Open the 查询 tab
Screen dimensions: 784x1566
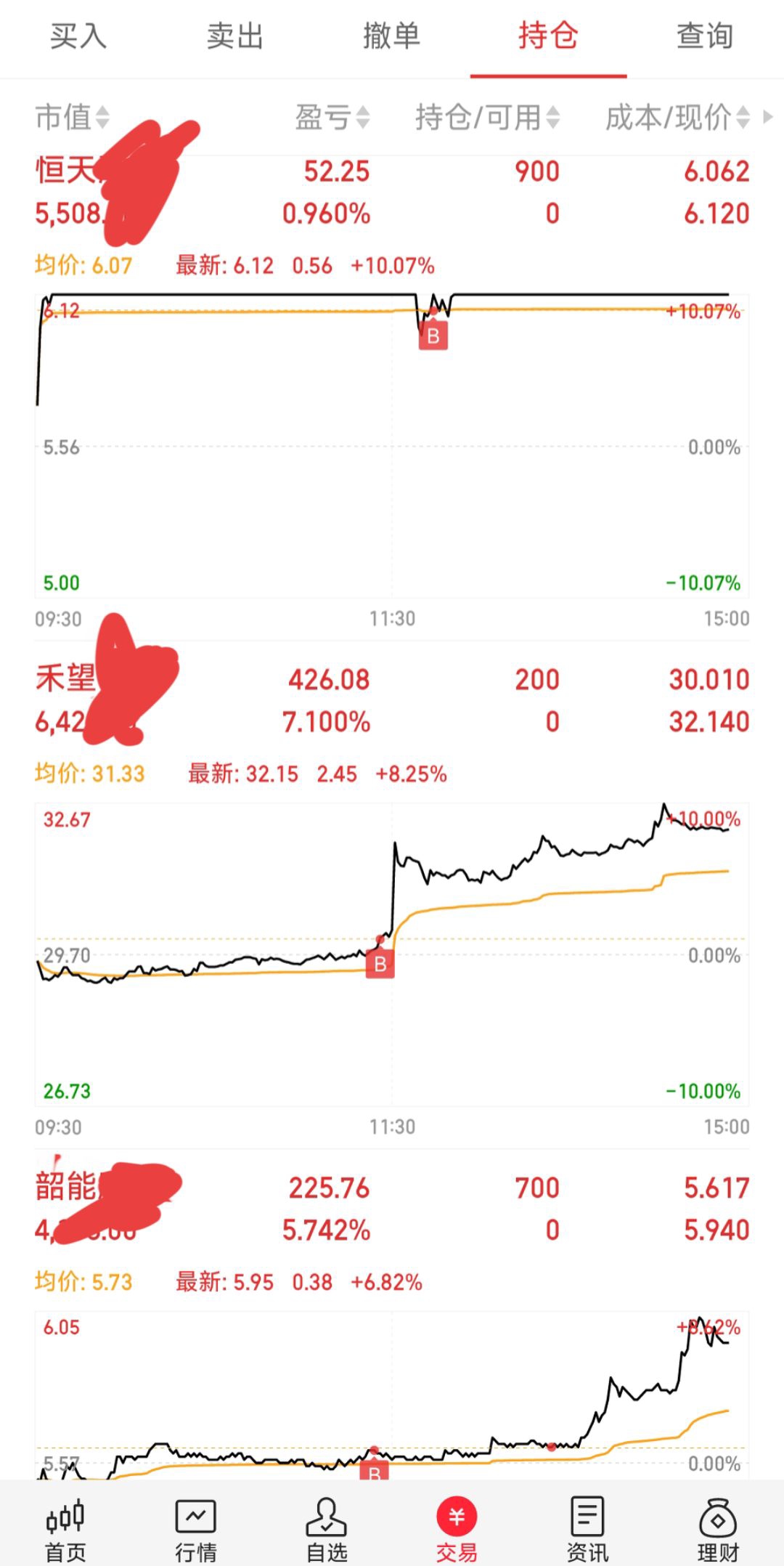pos(705,36)
